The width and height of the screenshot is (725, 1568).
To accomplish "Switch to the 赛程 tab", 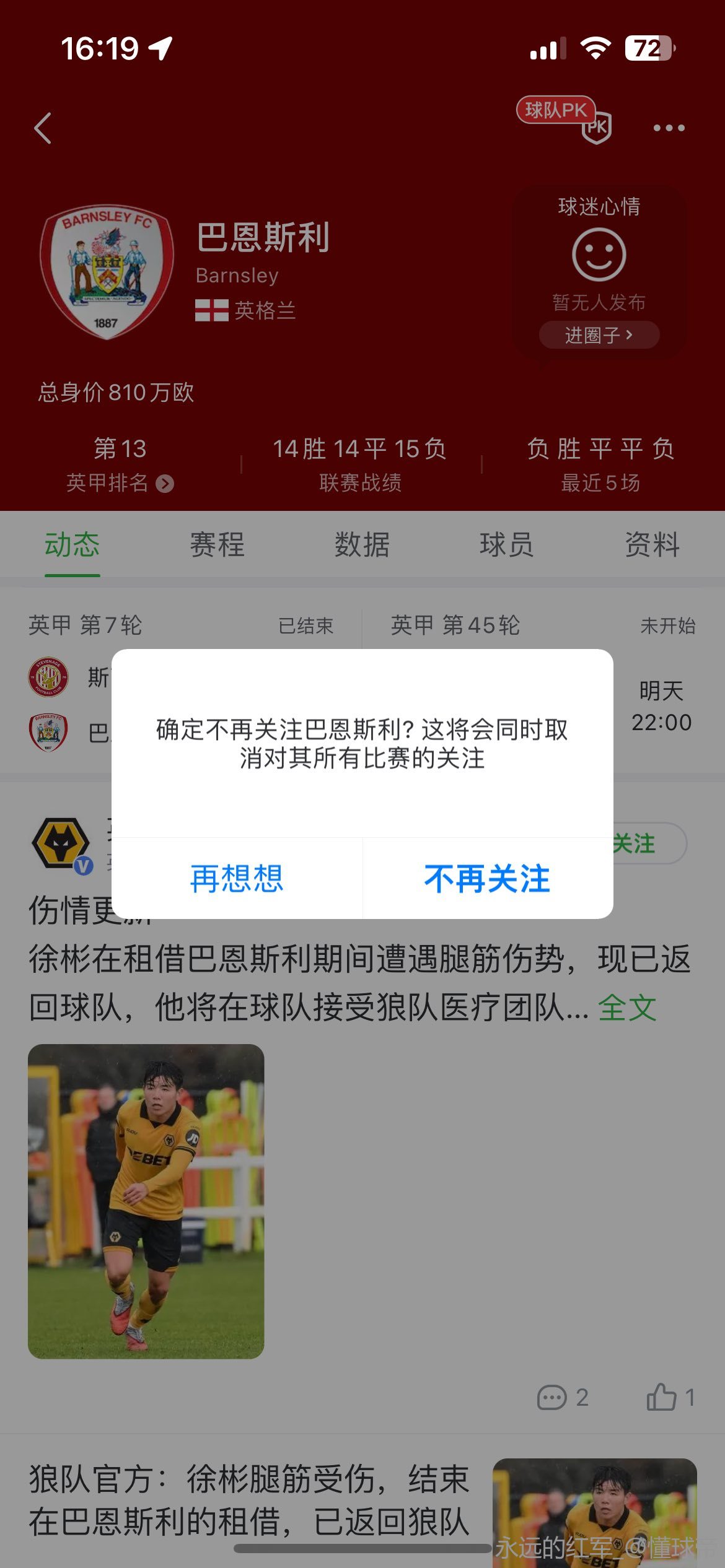I will tap(217, 545).
